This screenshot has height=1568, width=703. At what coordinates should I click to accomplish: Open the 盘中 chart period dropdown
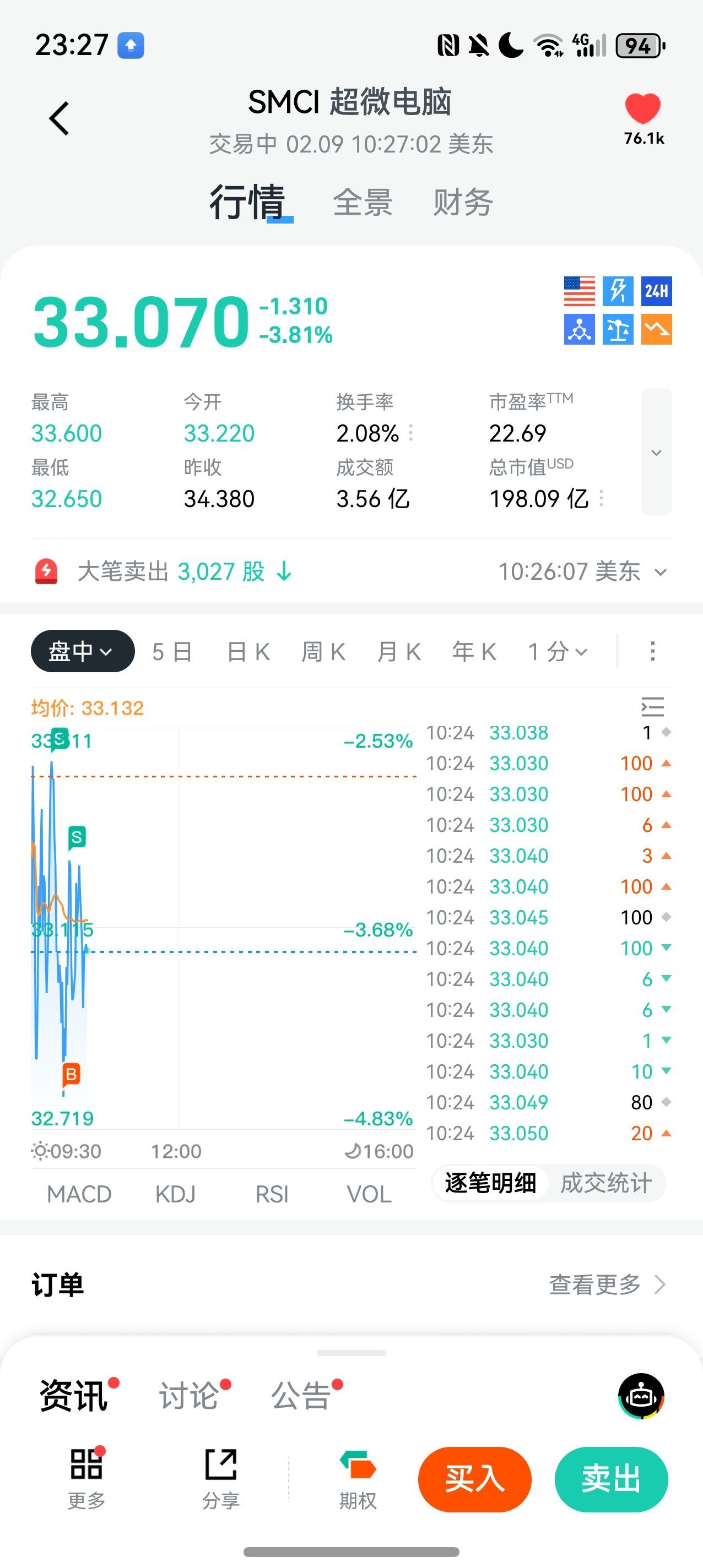click(82, 651)
